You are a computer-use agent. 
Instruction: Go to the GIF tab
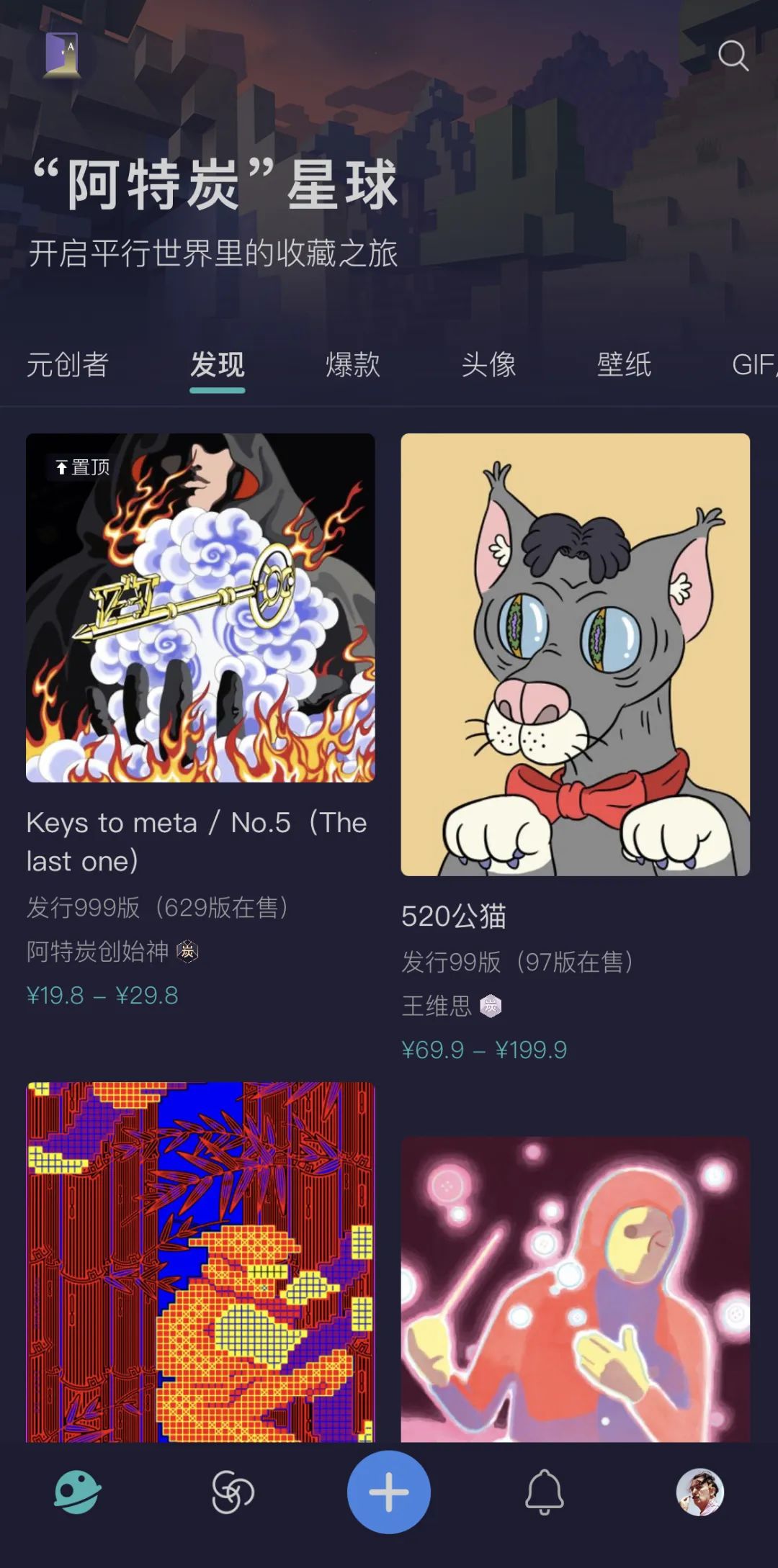[x=752, y=365]
